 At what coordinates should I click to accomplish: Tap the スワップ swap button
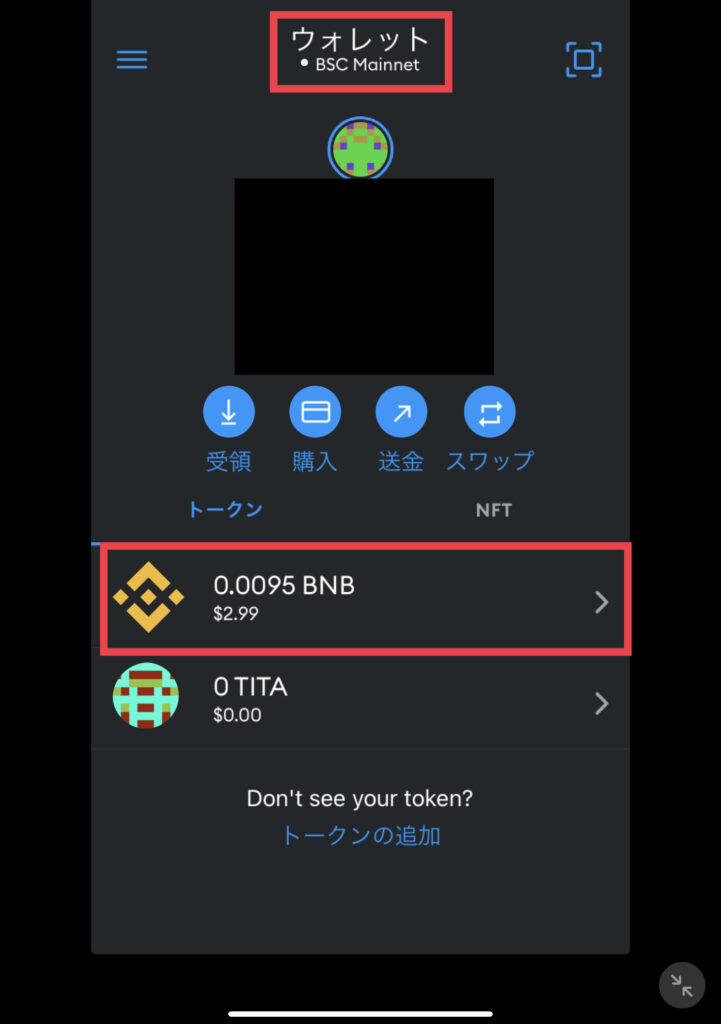489,412
